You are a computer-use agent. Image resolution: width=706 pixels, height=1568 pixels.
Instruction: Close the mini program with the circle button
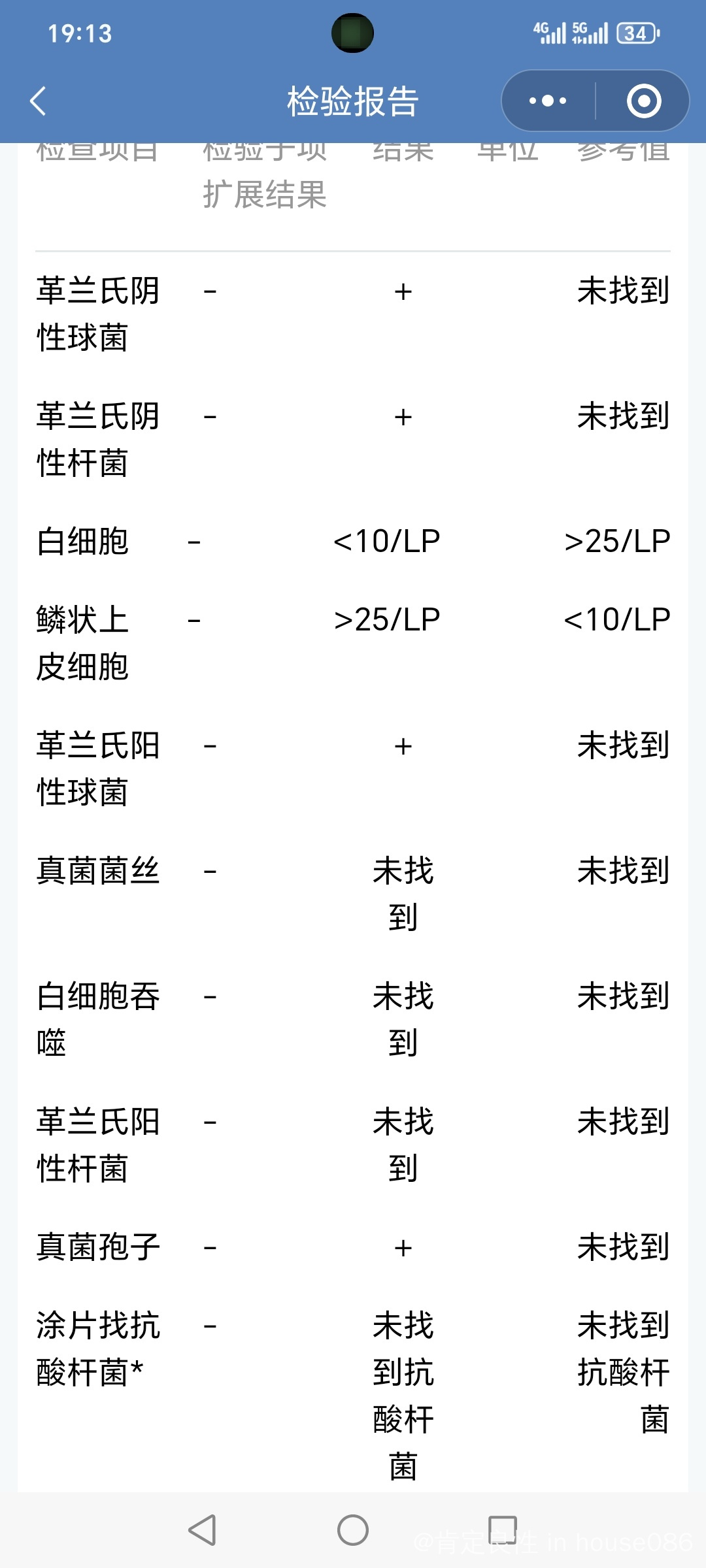tap(644, 101)
